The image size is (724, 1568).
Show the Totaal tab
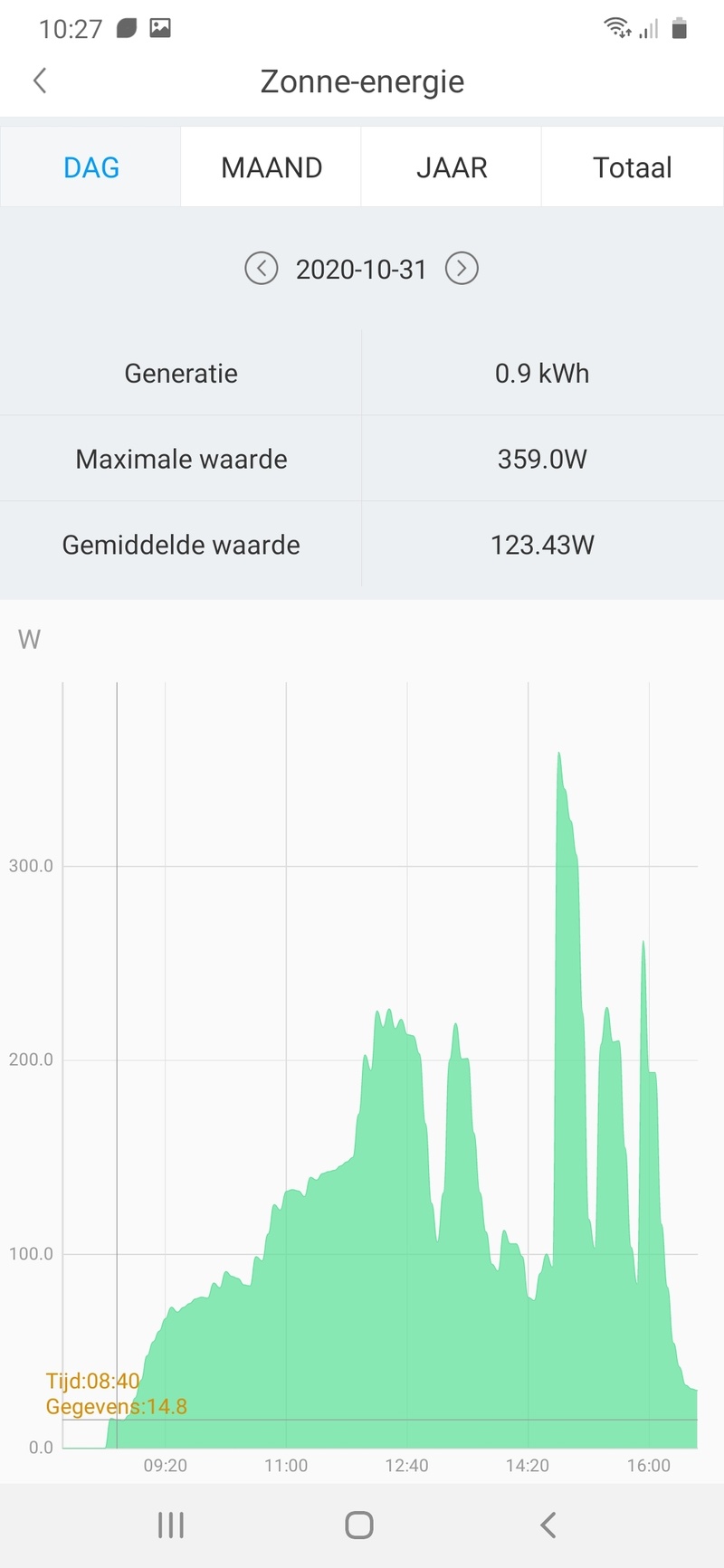(x=632, y=167)
